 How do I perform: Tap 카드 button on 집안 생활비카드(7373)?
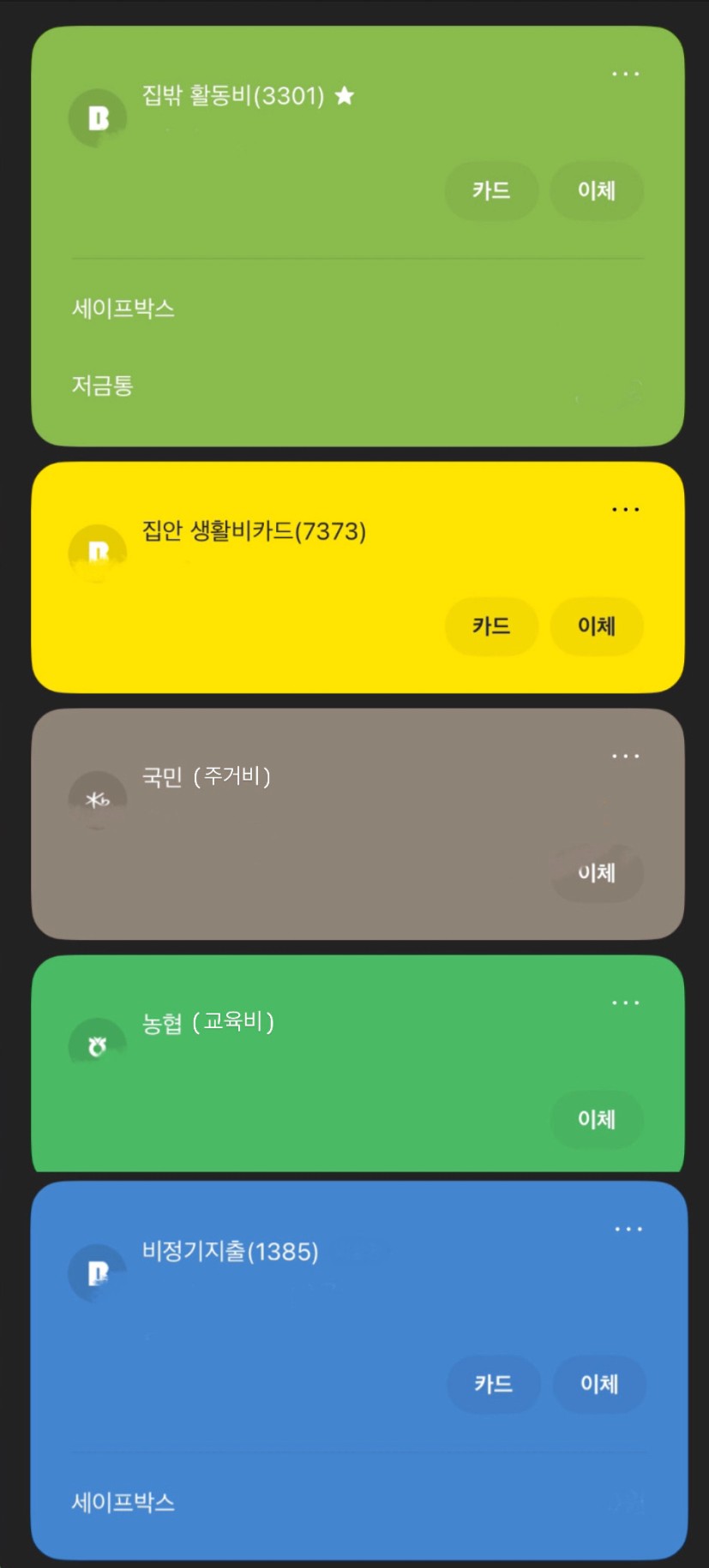(491, 625)
